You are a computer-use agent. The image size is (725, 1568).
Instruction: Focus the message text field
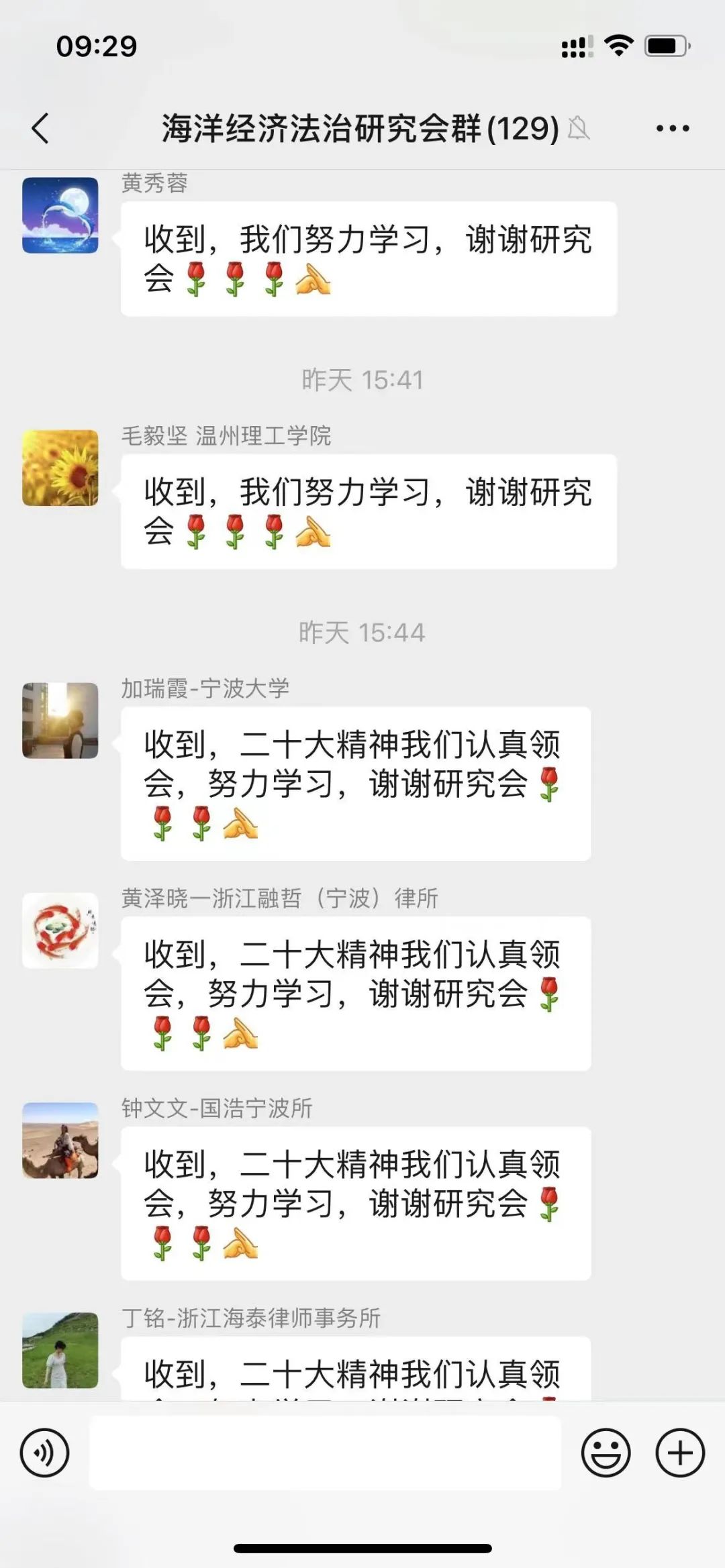point(325,1453)
